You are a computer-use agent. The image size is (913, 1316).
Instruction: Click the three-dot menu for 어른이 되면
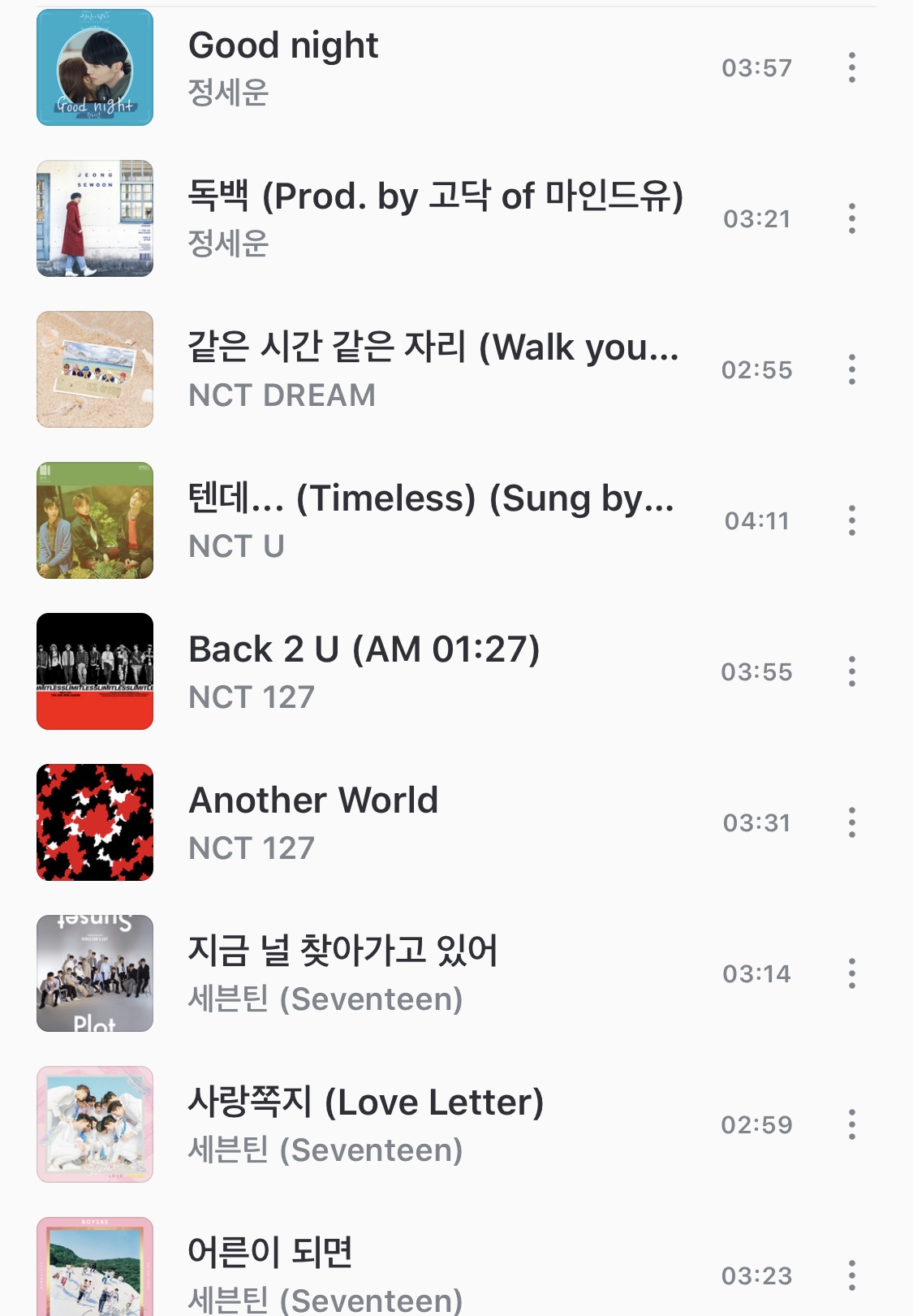[851, 1275]
